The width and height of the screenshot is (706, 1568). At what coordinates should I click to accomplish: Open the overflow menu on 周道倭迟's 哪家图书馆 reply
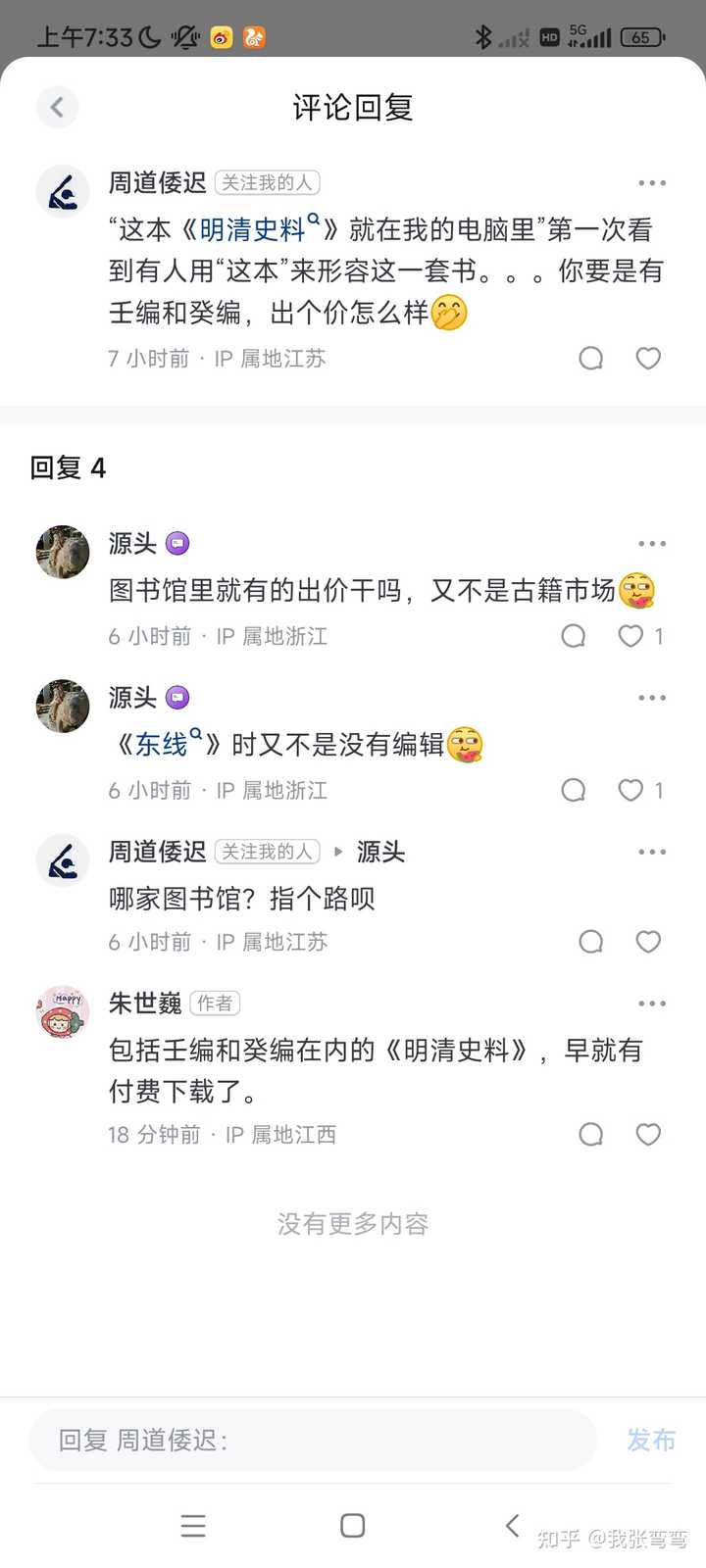tap(651, 852)
